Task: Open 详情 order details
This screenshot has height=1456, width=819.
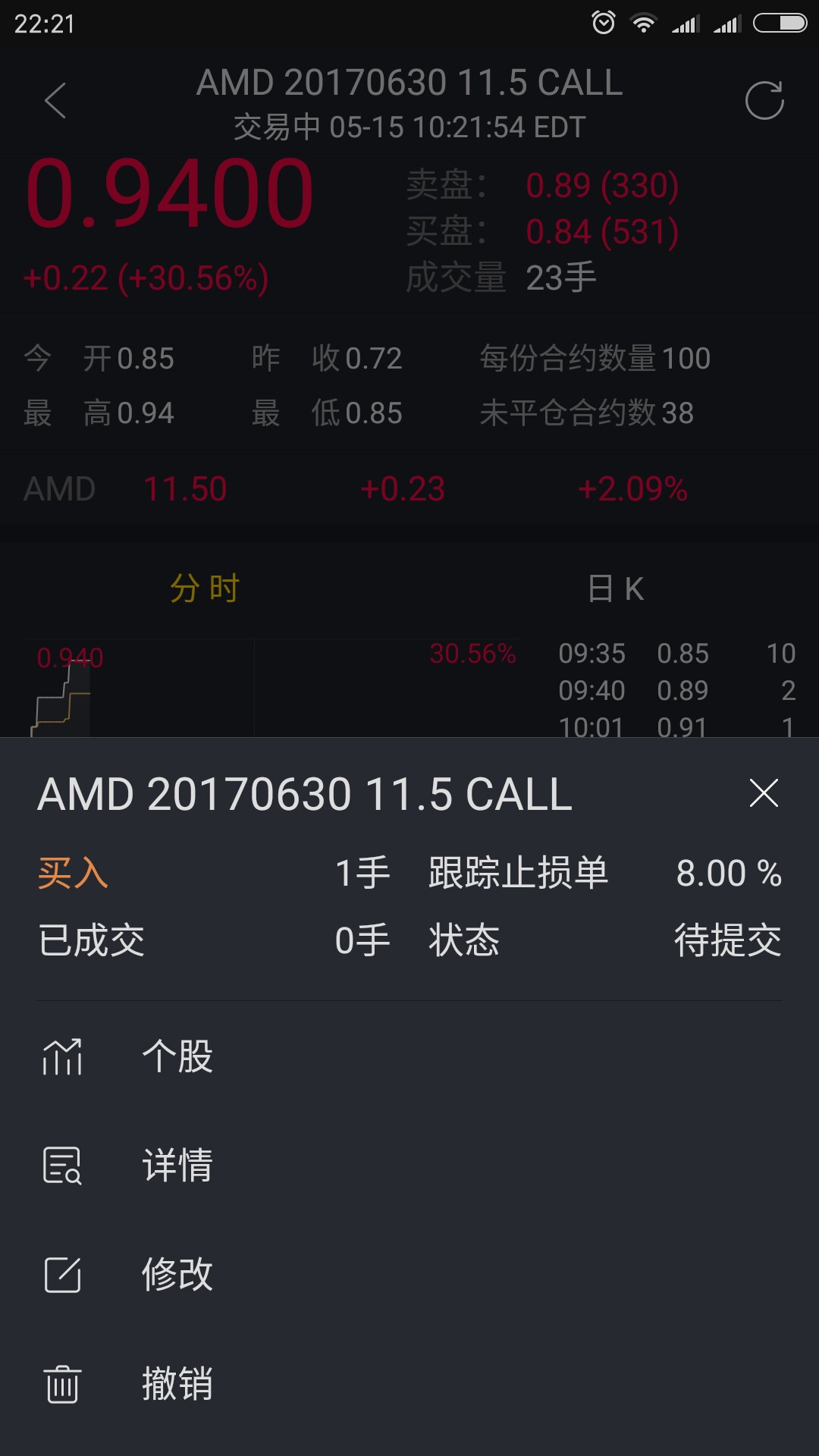Action: point(409,1166)
